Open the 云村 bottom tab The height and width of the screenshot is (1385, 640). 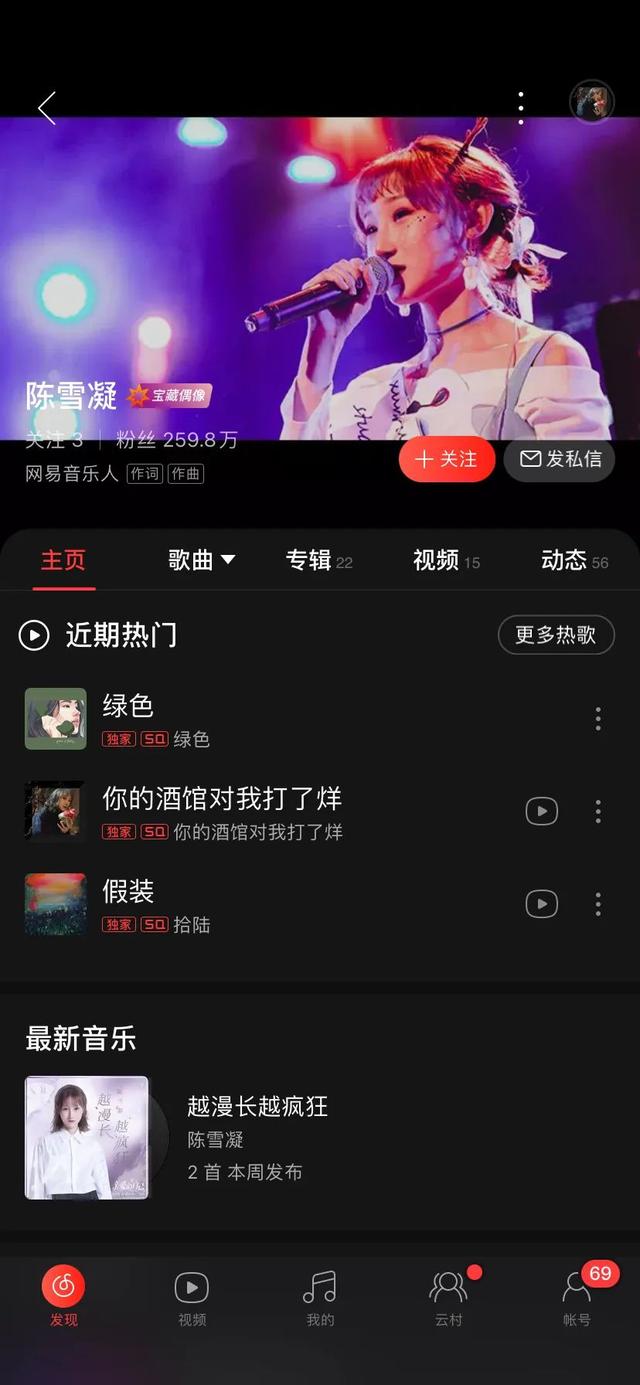[448, 1297]
